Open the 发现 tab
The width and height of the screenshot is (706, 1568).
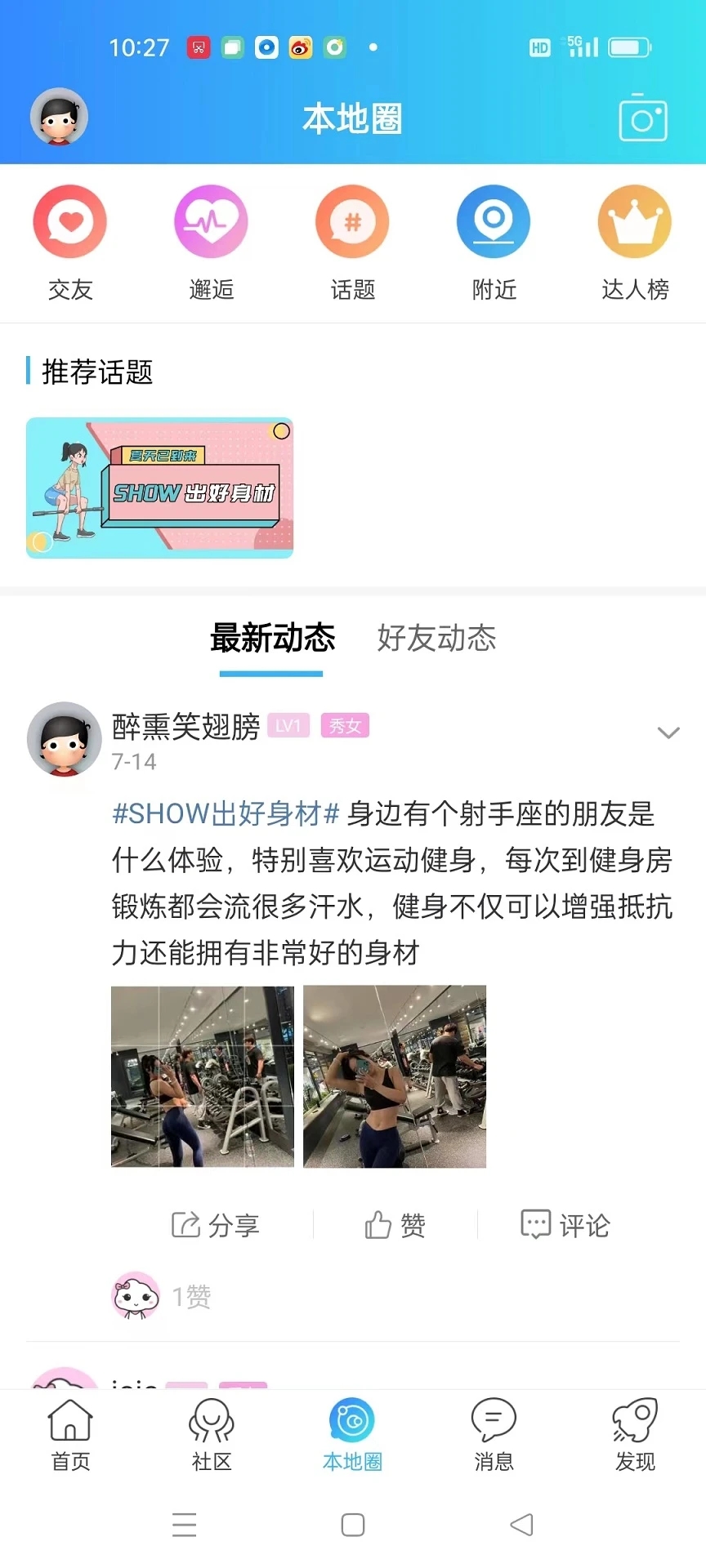coord(635,1435)
